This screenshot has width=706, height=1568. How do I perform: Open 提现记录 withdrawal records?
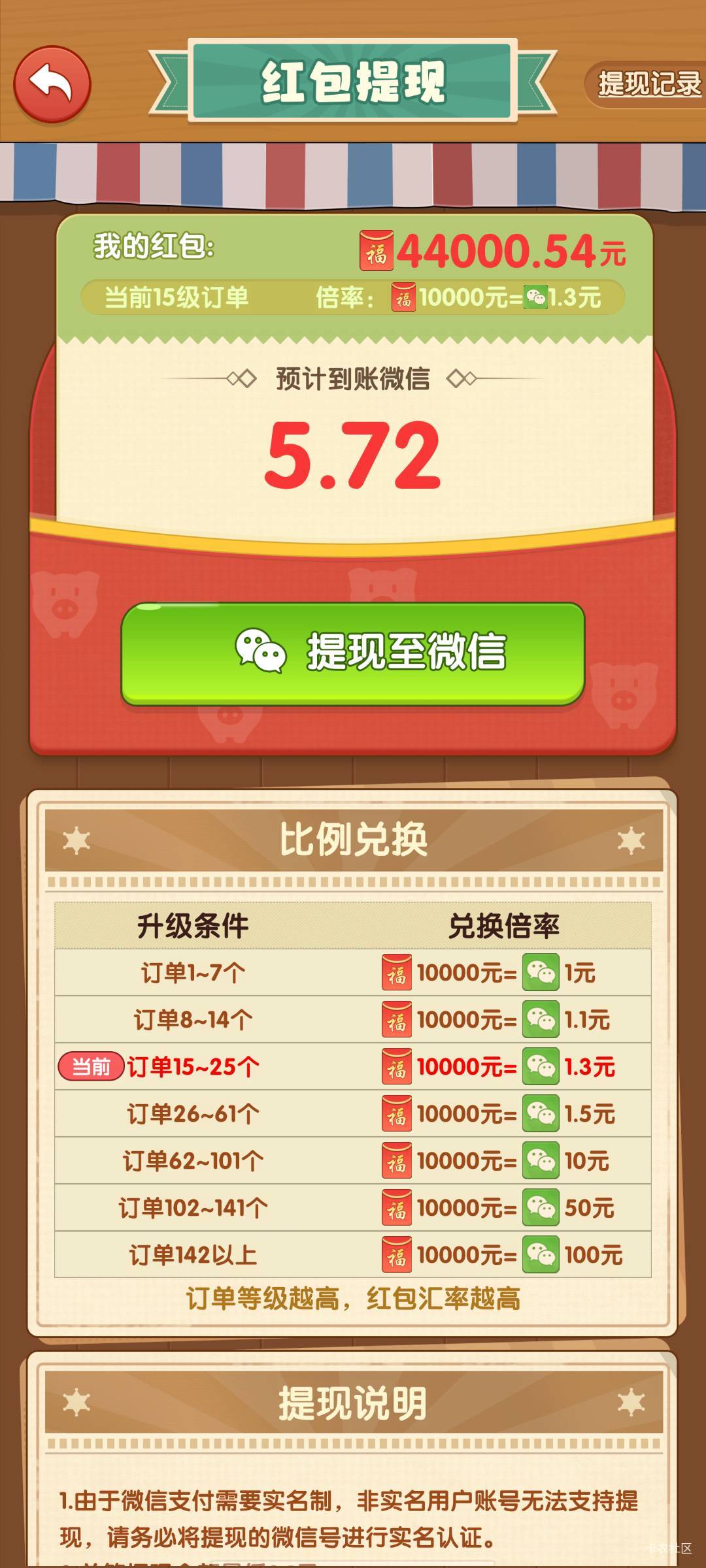click(x=646, y=84)
